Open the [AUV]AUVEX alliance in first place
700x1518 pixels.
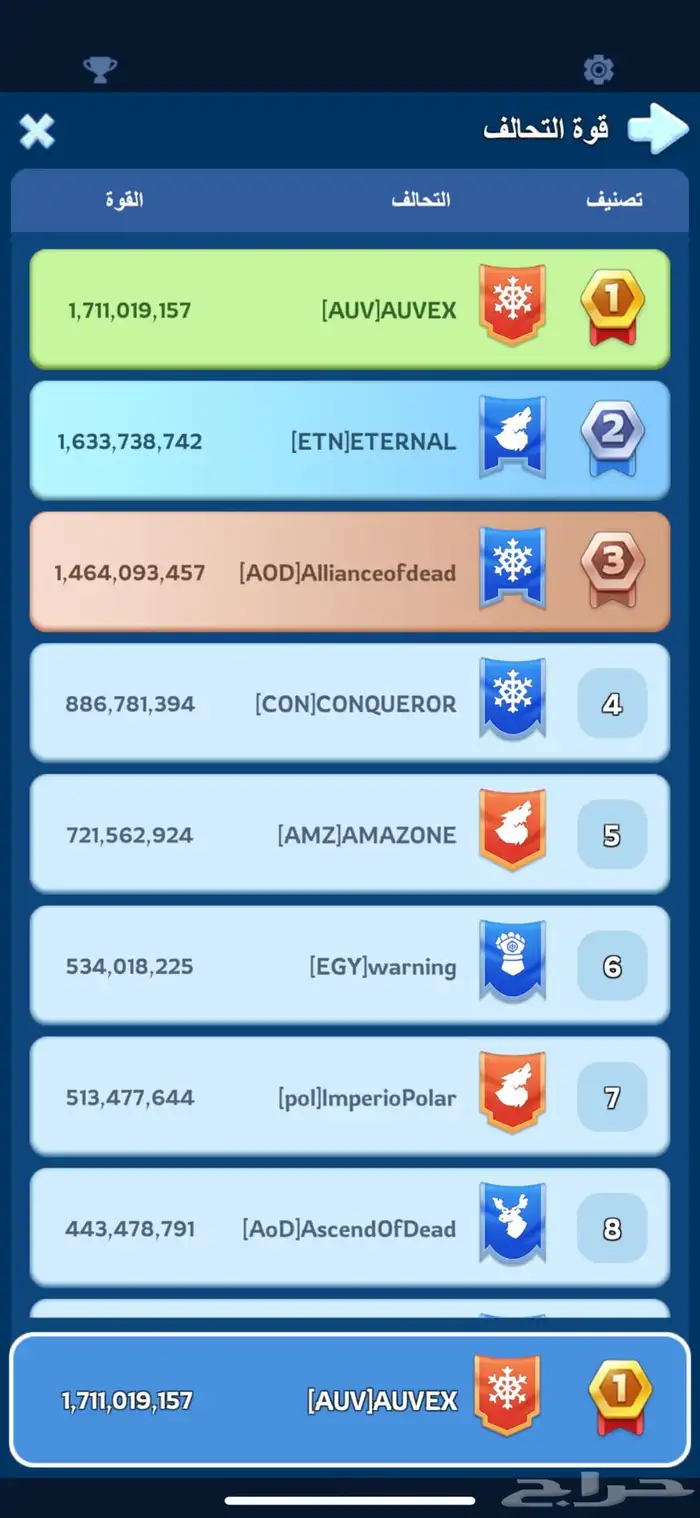tap(350, 309)
